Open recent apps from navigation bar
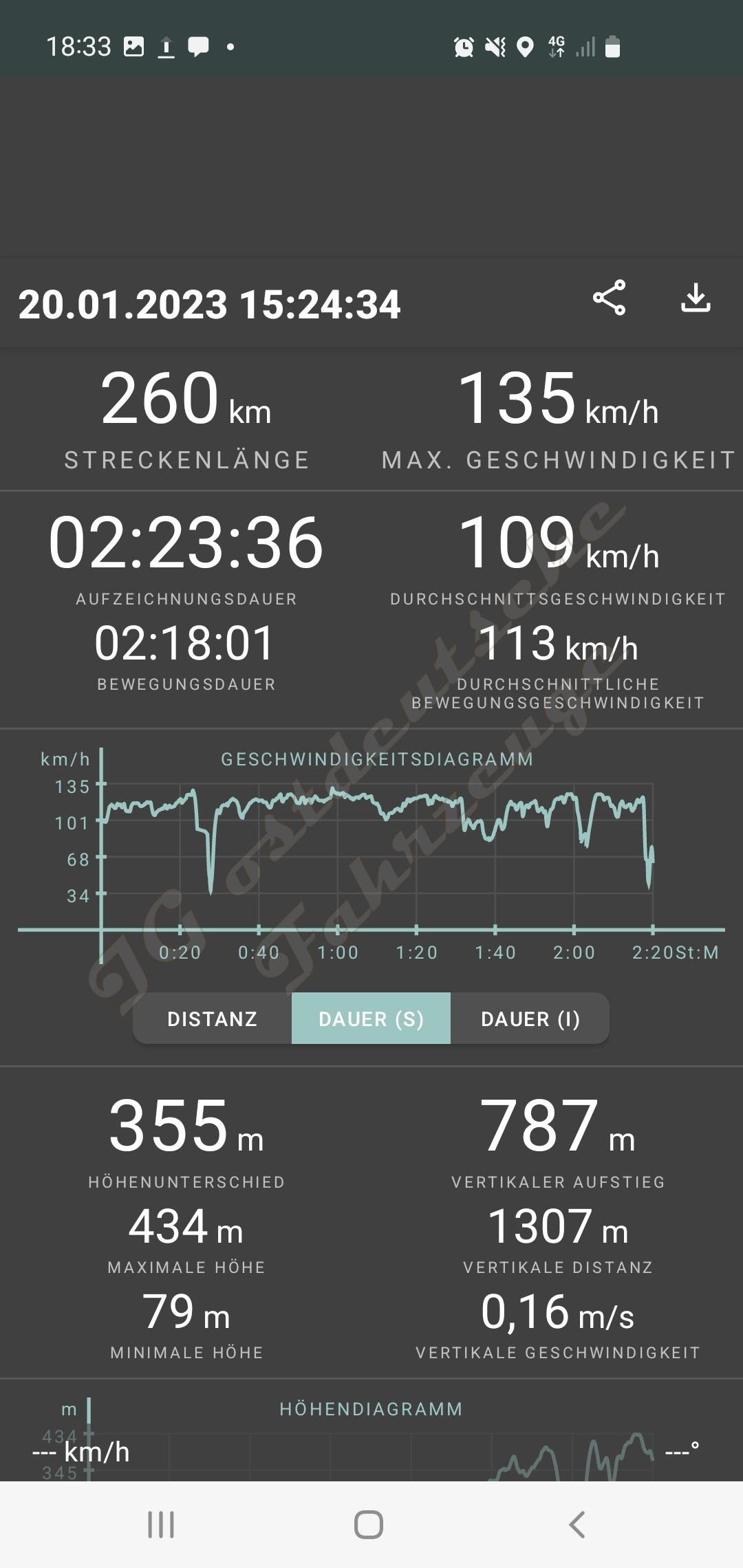 click(x=161, y=1525)
